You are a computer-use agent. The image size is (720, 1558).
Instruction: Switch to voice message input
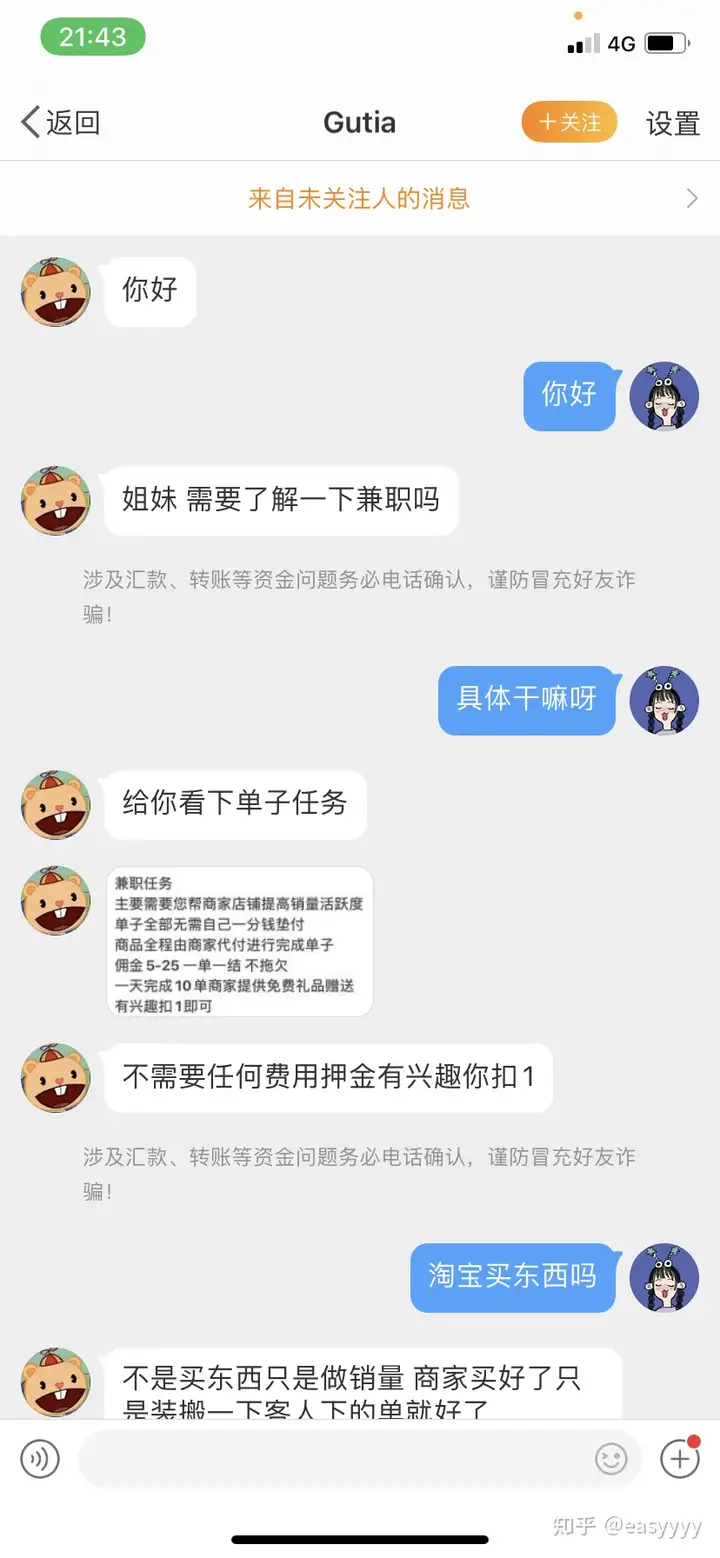40,1459
